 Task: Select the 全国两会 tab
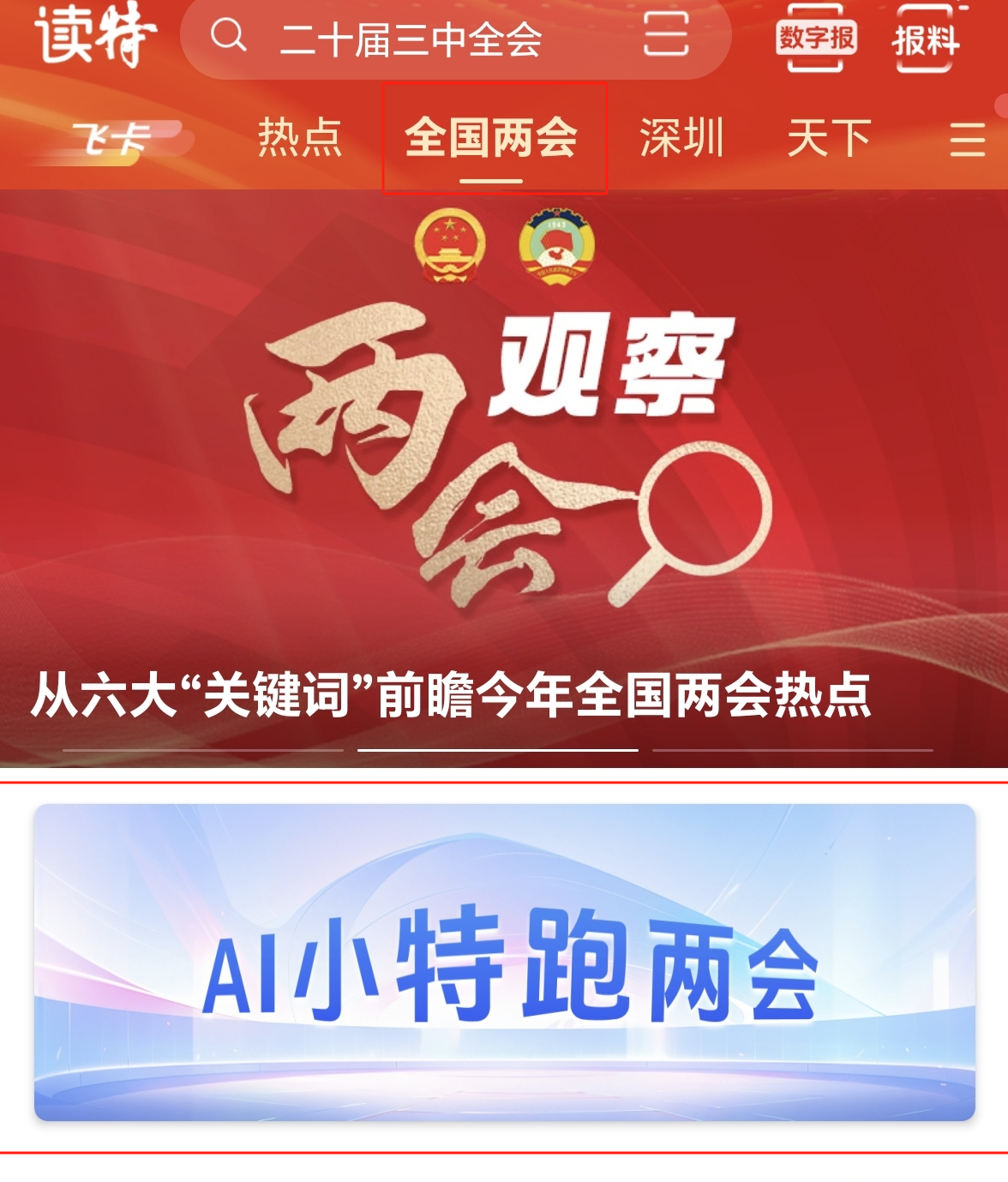click(x=491, y=138)
